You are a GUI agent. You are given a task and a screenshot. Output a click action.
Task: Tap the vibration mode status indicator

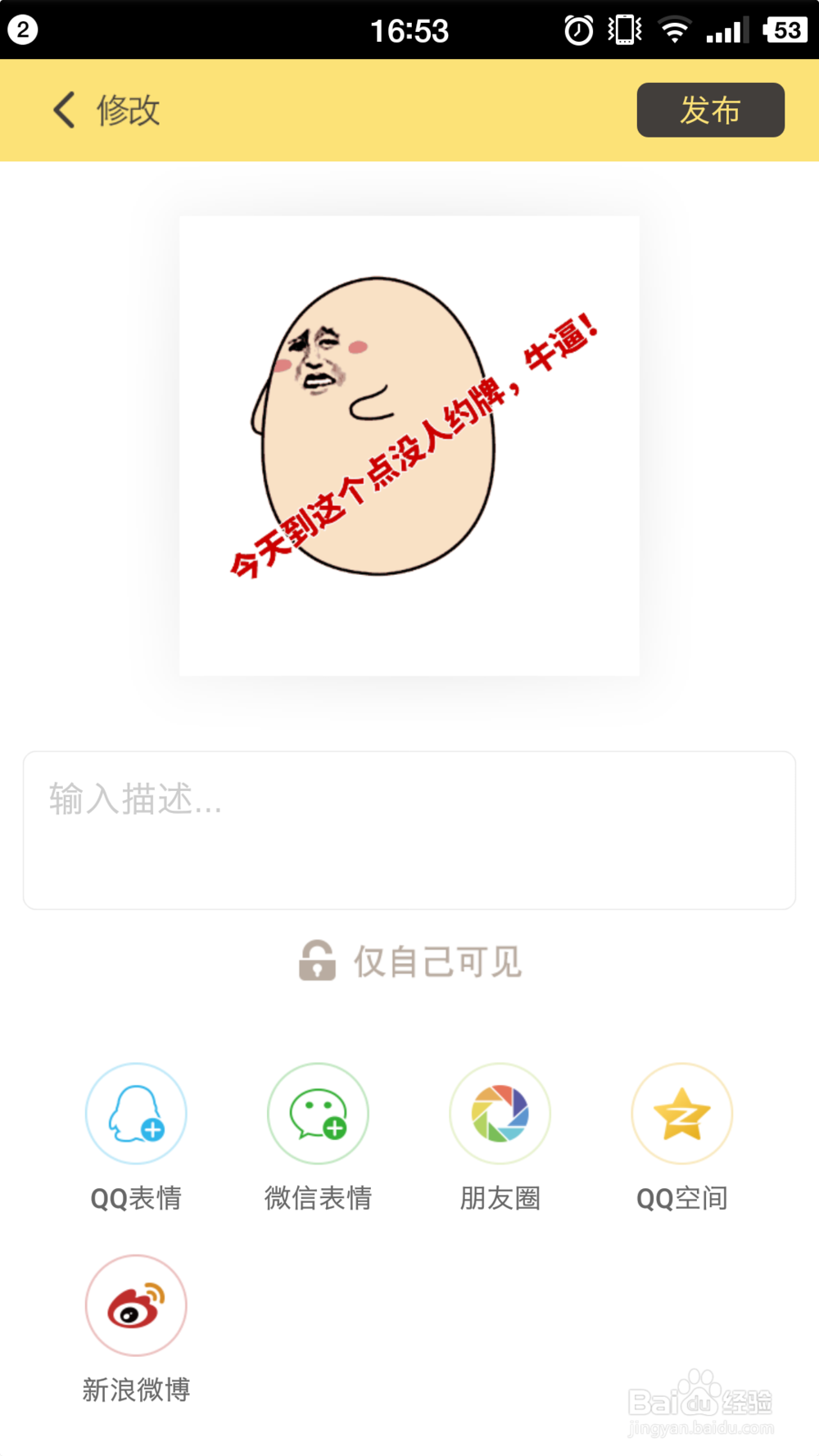tap(624, 29)
